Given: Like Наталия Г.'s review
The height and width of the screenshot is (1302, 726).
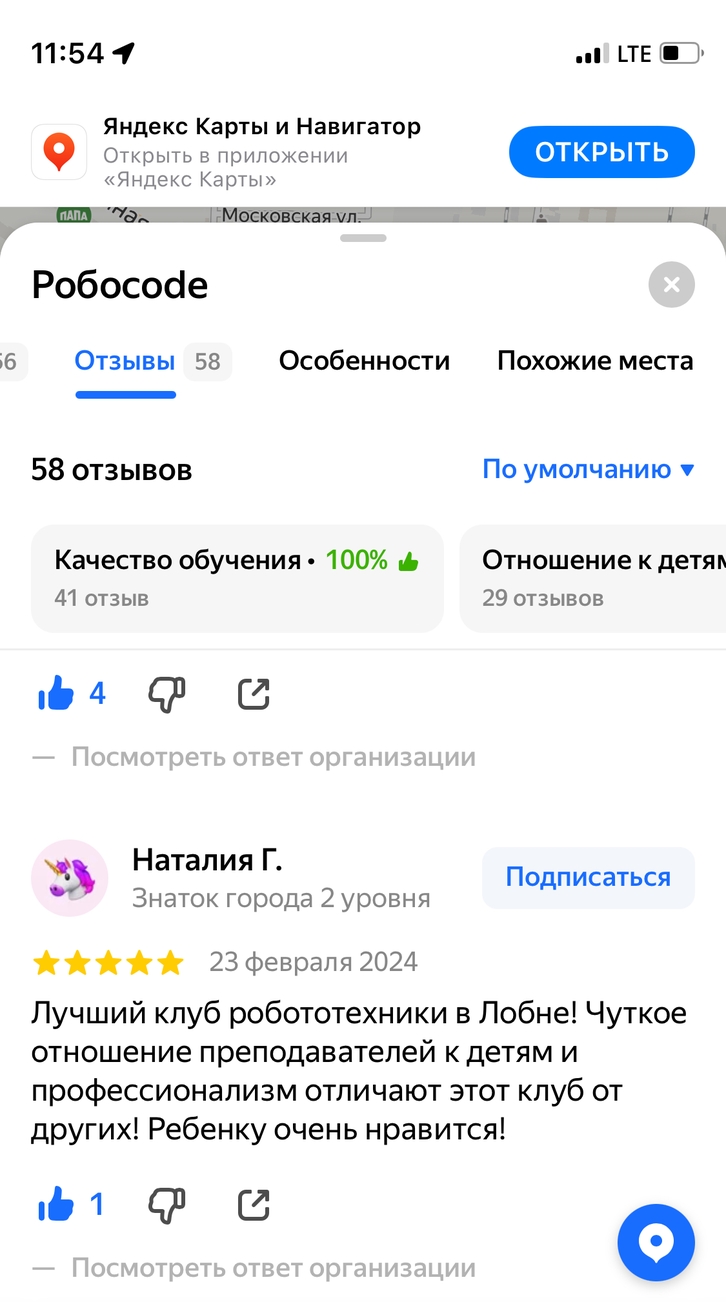Looking at the screenshot, I should pyautogui.click(x=56, y=1205).
